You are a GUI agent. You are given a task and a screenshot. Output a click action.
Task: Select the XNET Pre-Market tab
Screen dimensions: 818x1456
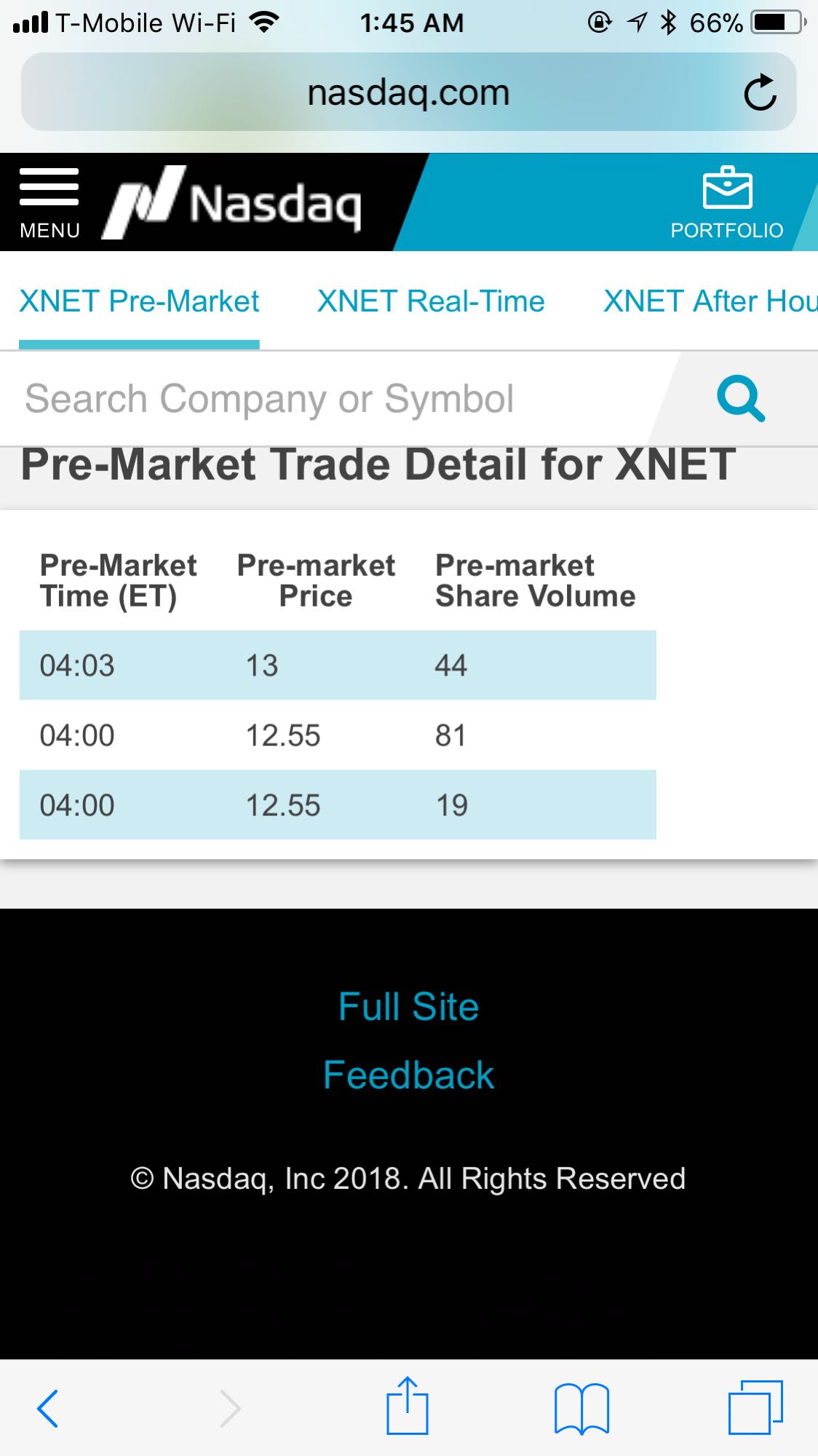point(139,301)
